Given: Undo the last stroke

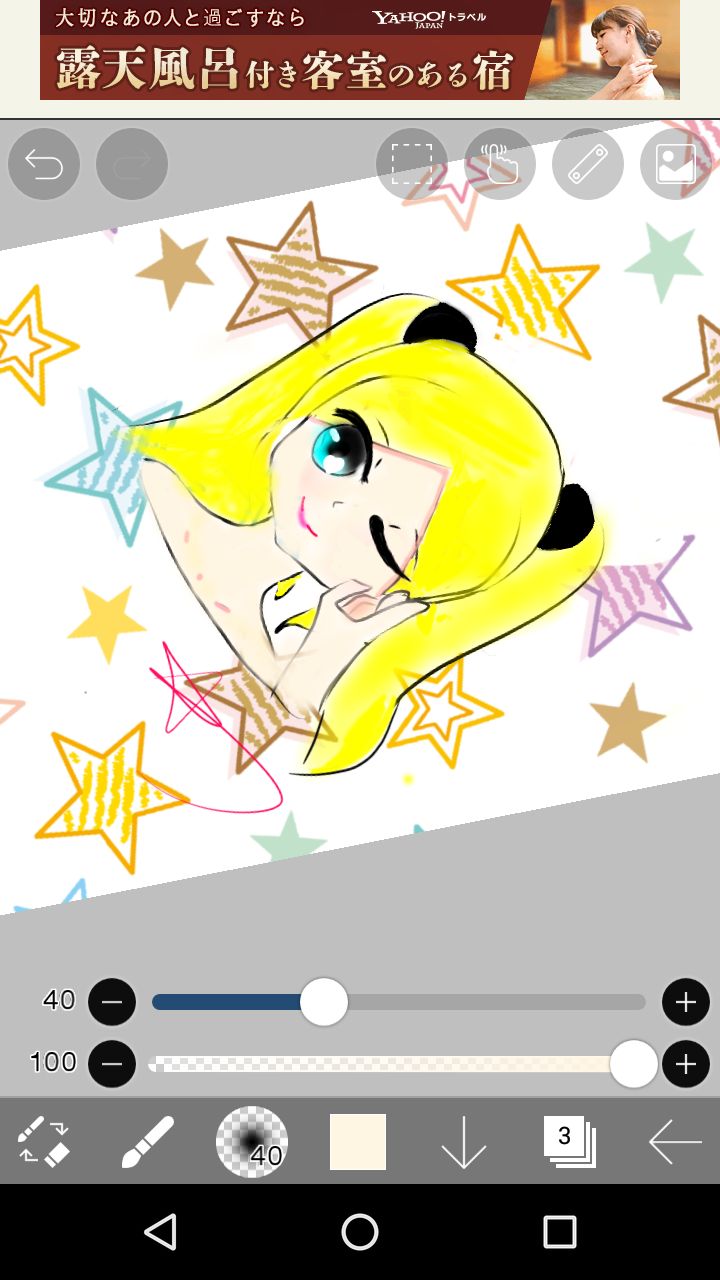Looking at the screenshot, I should click(x=44, y=164).
